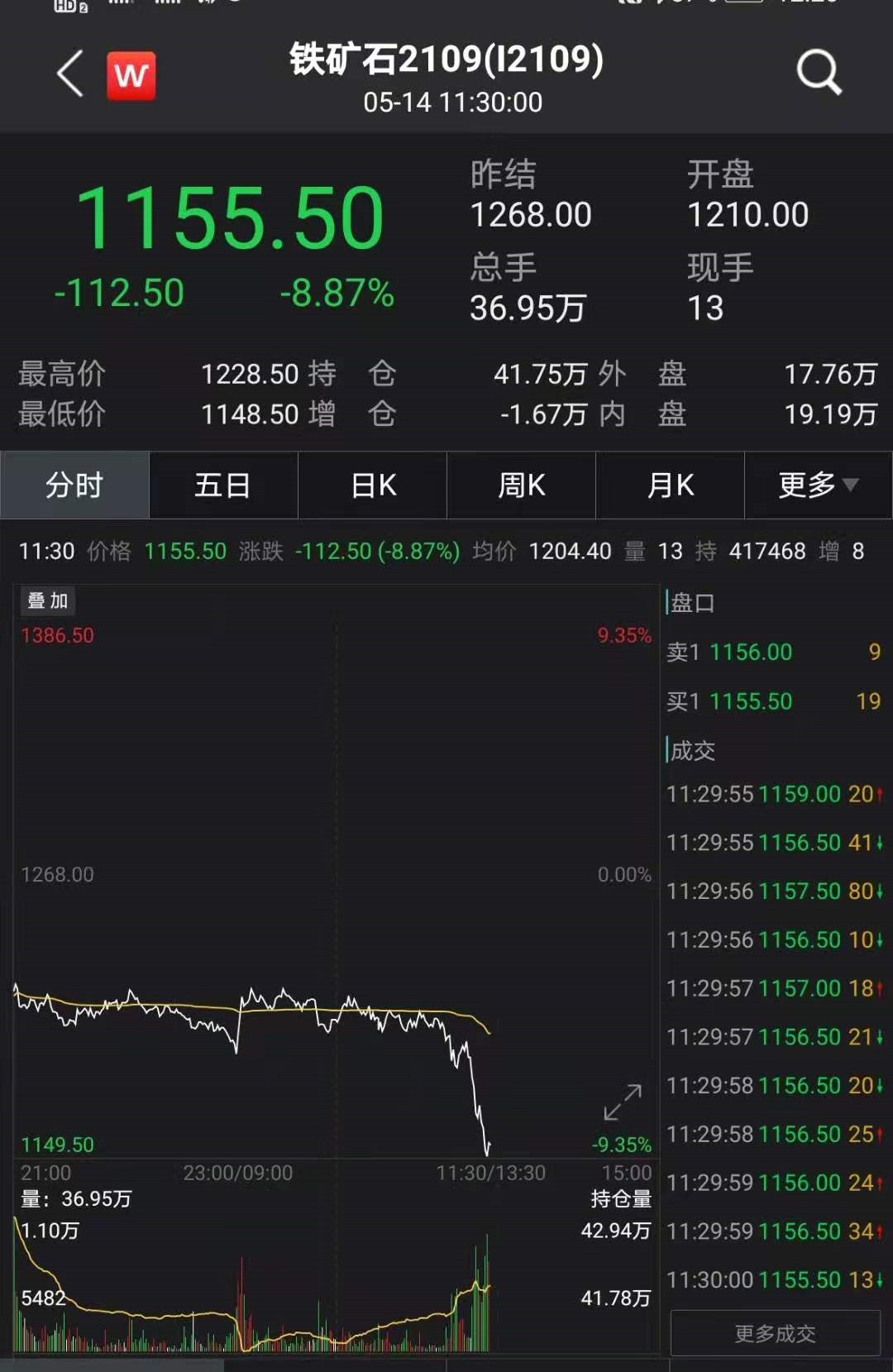View the 月K chart tab
This screenshot has width=893, height=1372.
click(671, 485)
